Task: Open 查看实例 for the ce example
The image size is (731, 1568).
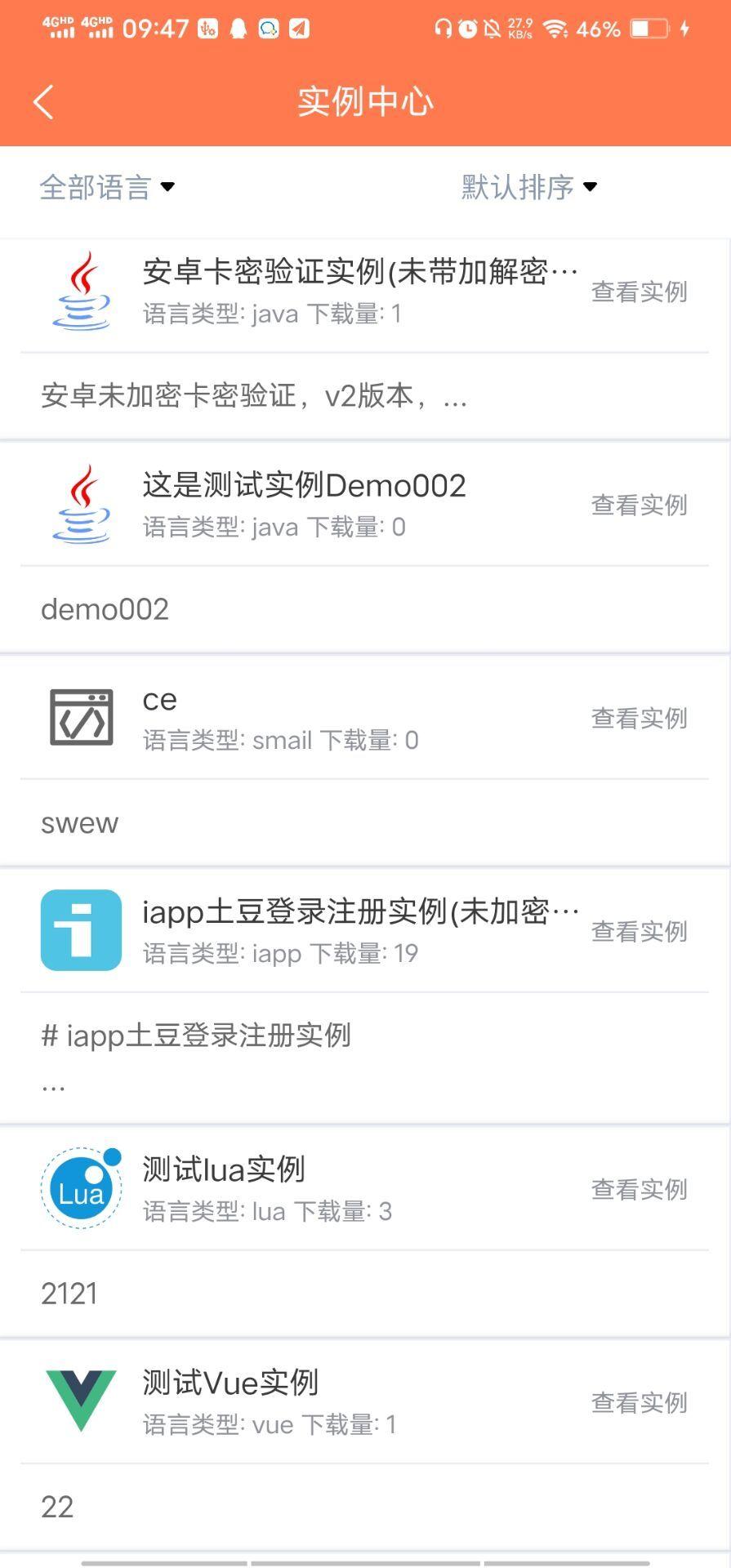Action: coord(638,717)
